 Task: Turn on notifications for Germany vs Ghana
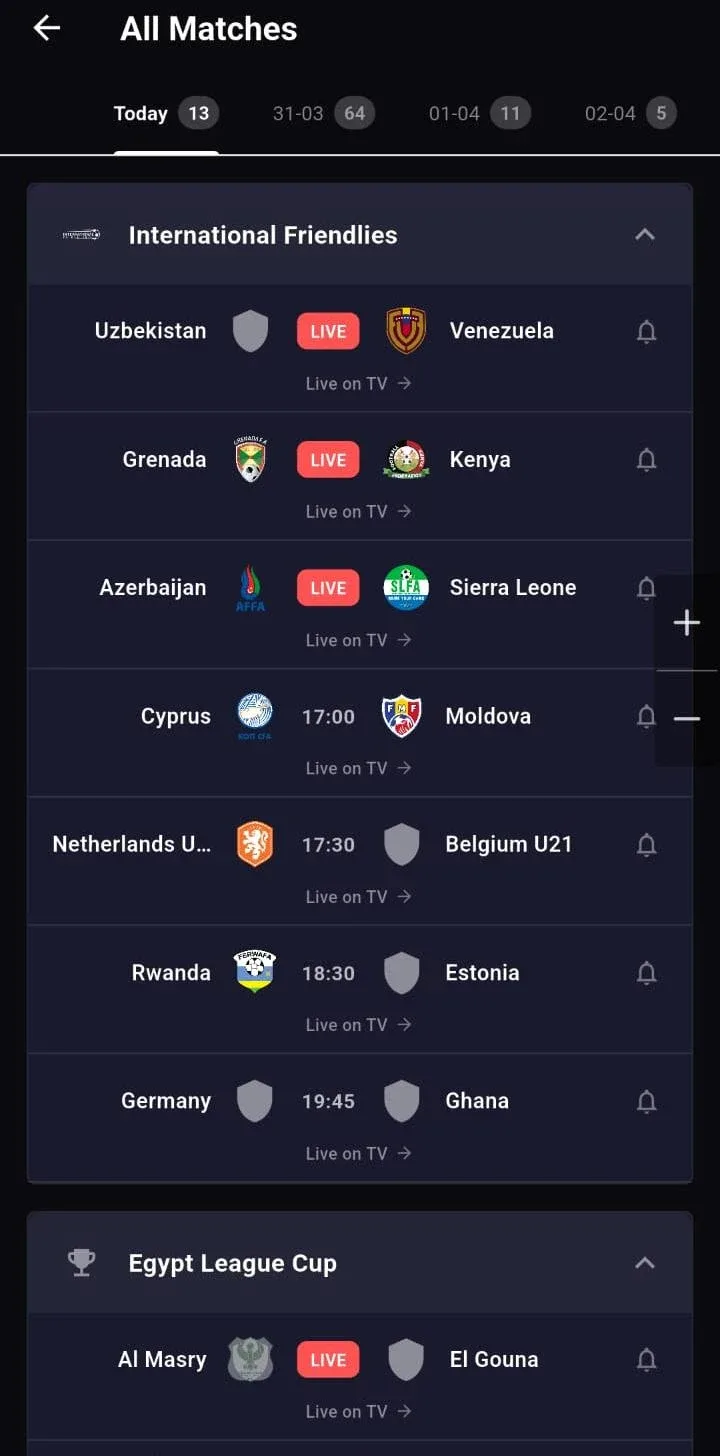[646, 1100]
